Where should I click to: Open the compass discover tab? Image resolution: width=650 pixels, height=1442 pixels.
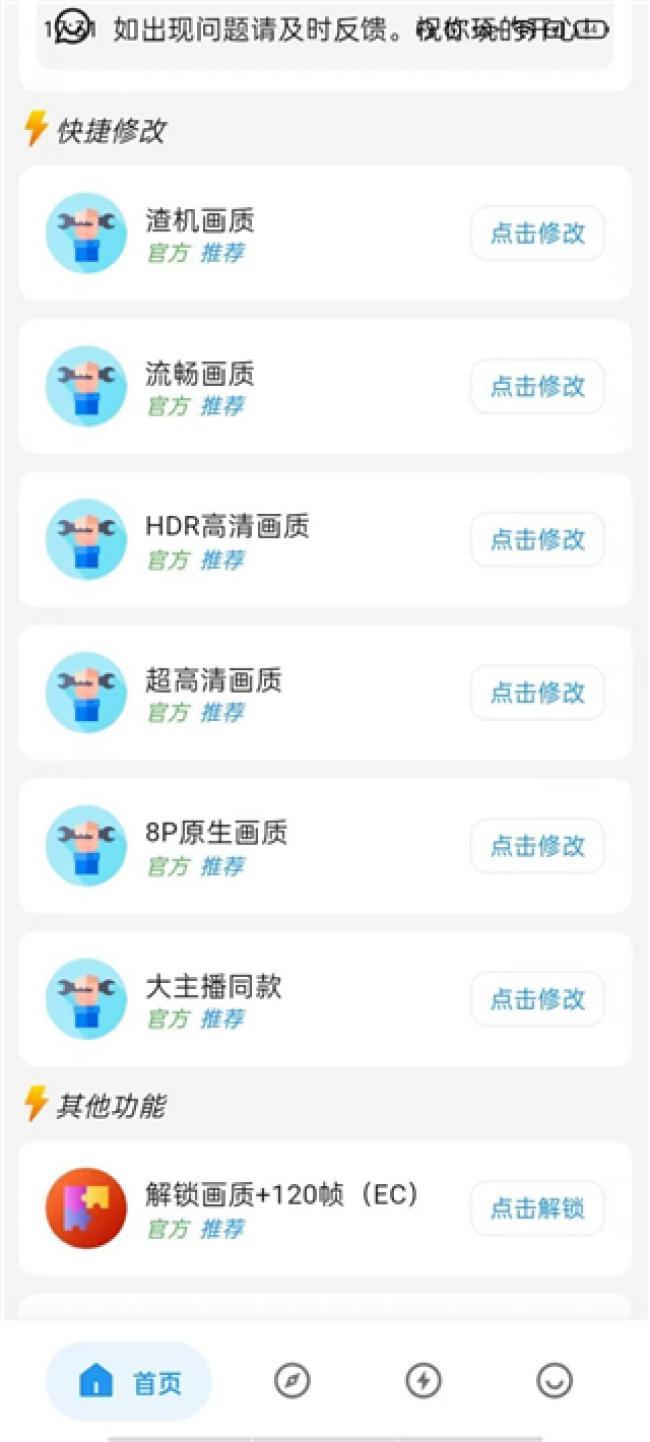292,1382
